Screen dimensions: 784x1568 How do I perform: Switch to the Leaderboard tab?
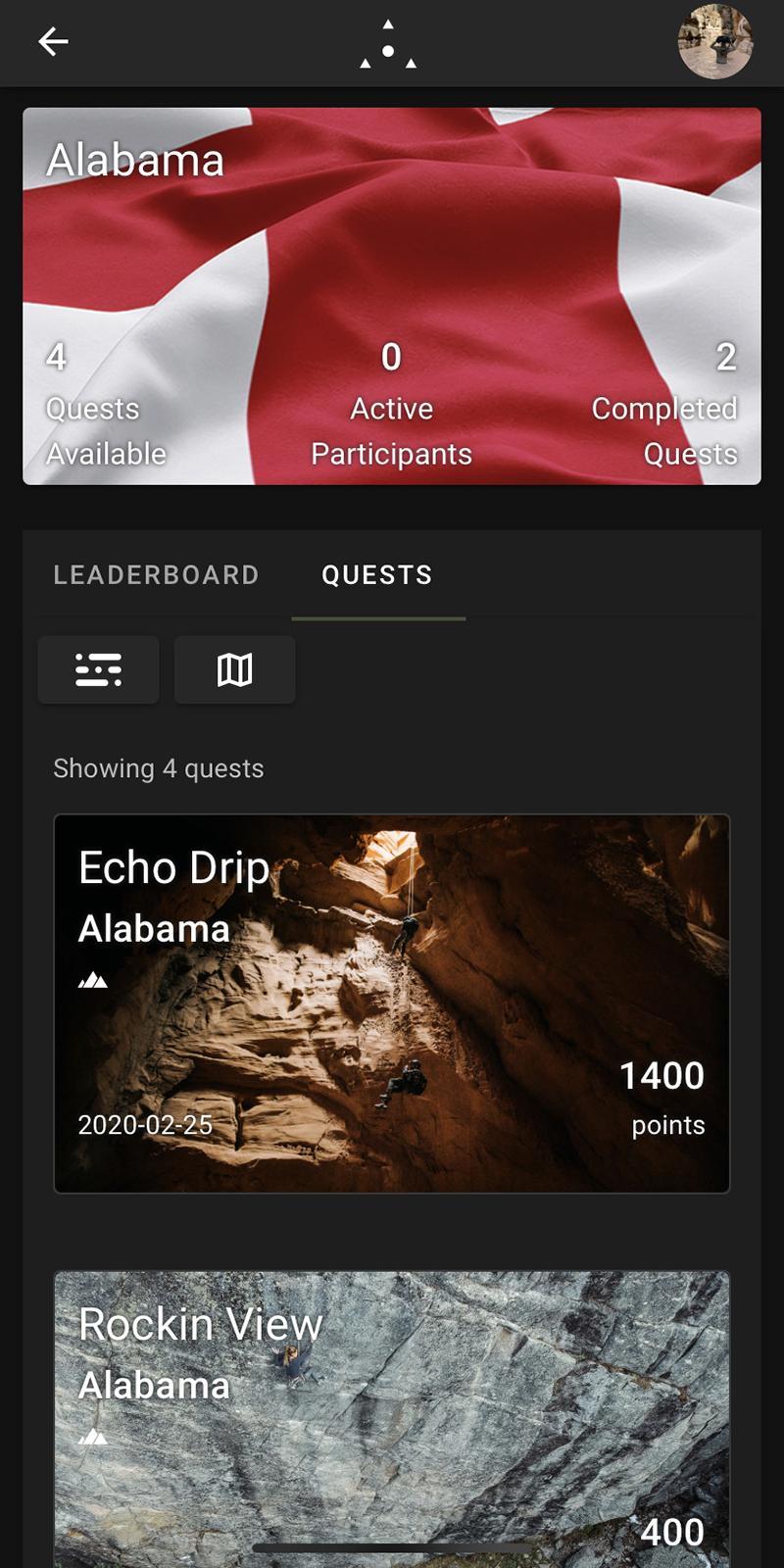[157, 575]
